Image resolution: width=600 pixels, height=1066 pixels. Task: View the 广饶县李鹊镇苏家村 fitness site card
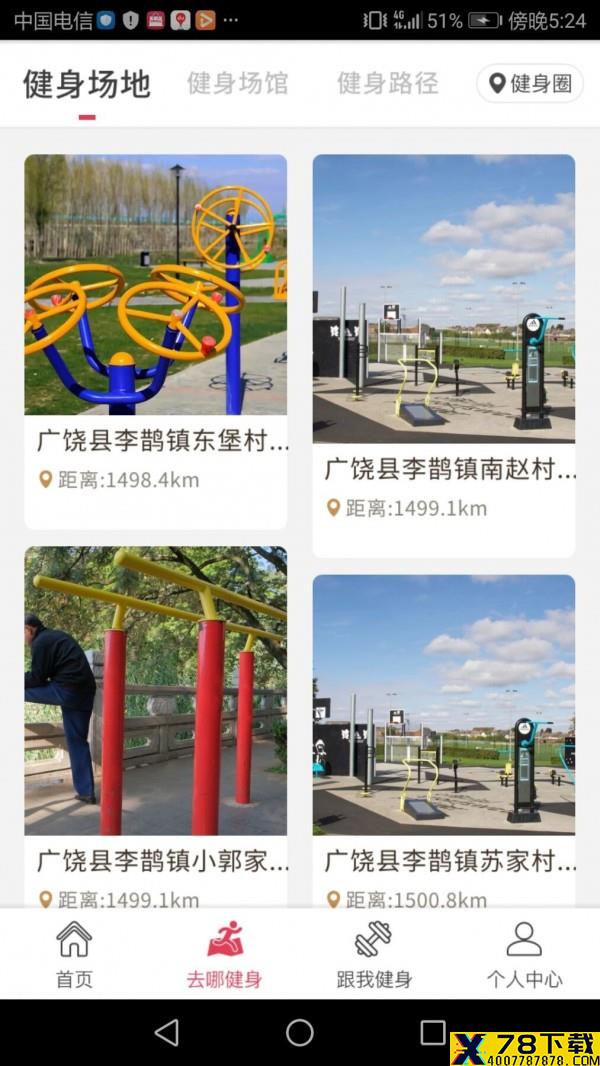[x=444, y=741]
